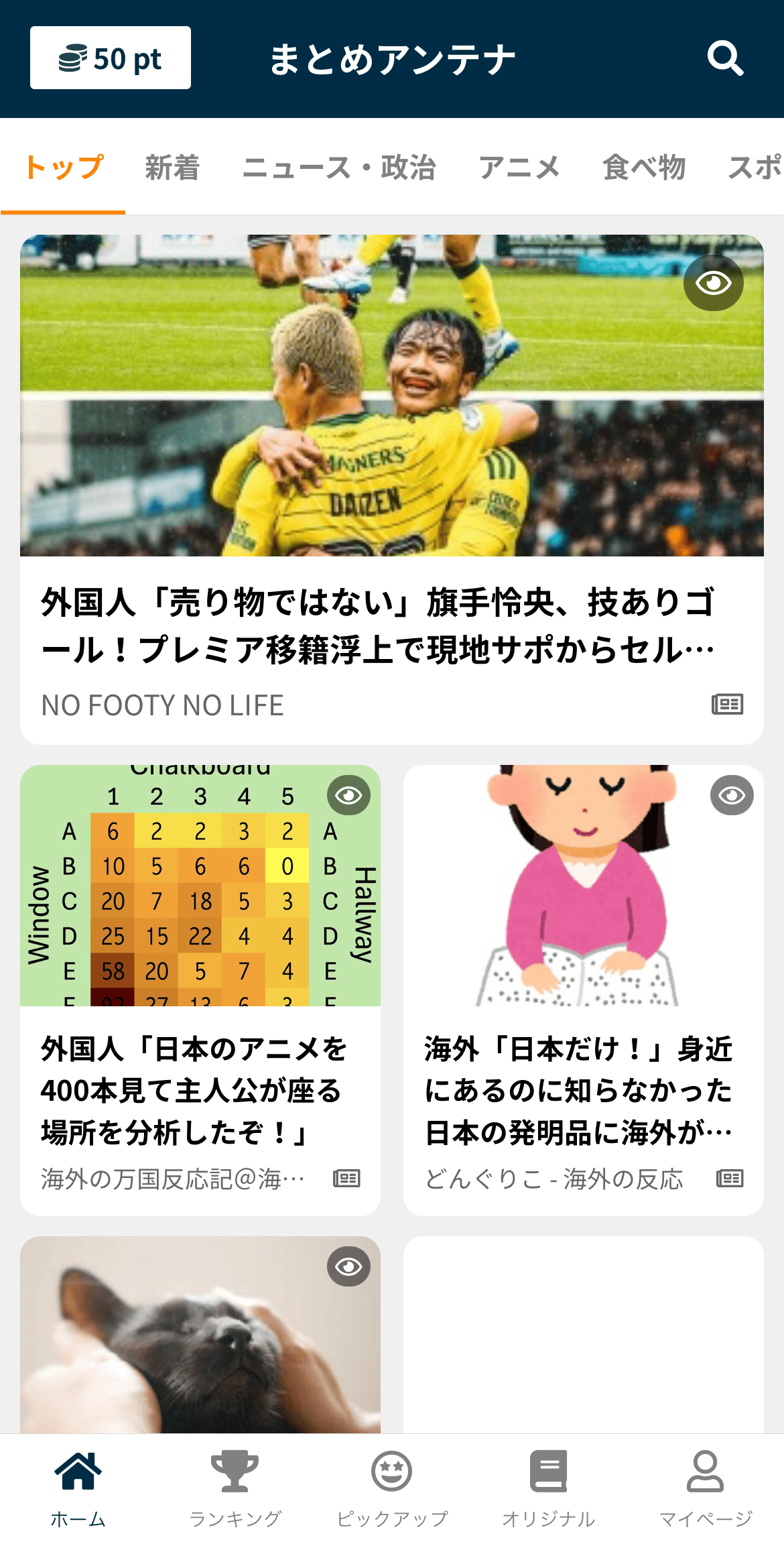Open the 食べ物 category tab
Viewport: 784px width, 1554px height.
click(645, 168)
